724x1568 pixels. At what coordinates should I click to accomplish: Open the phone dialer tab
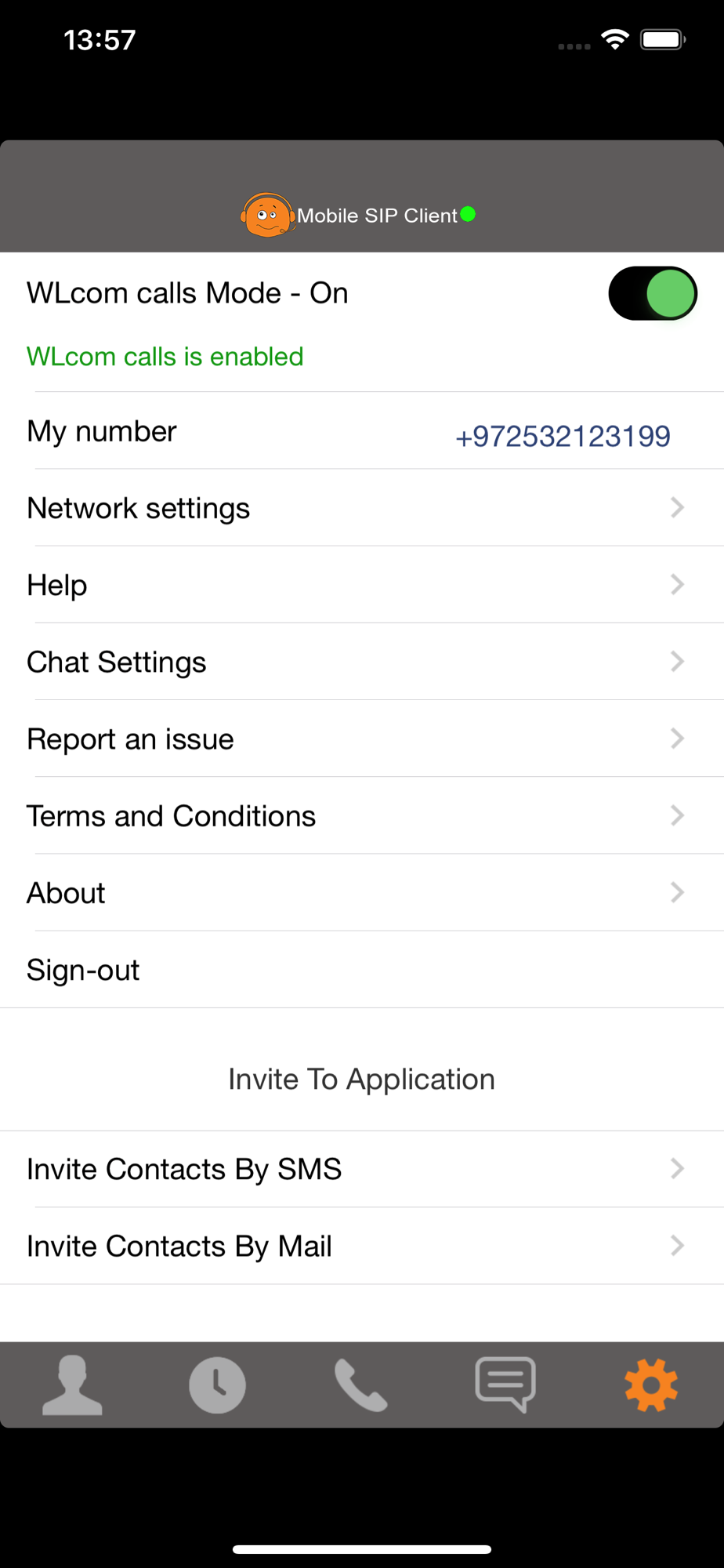(361, 1385)
